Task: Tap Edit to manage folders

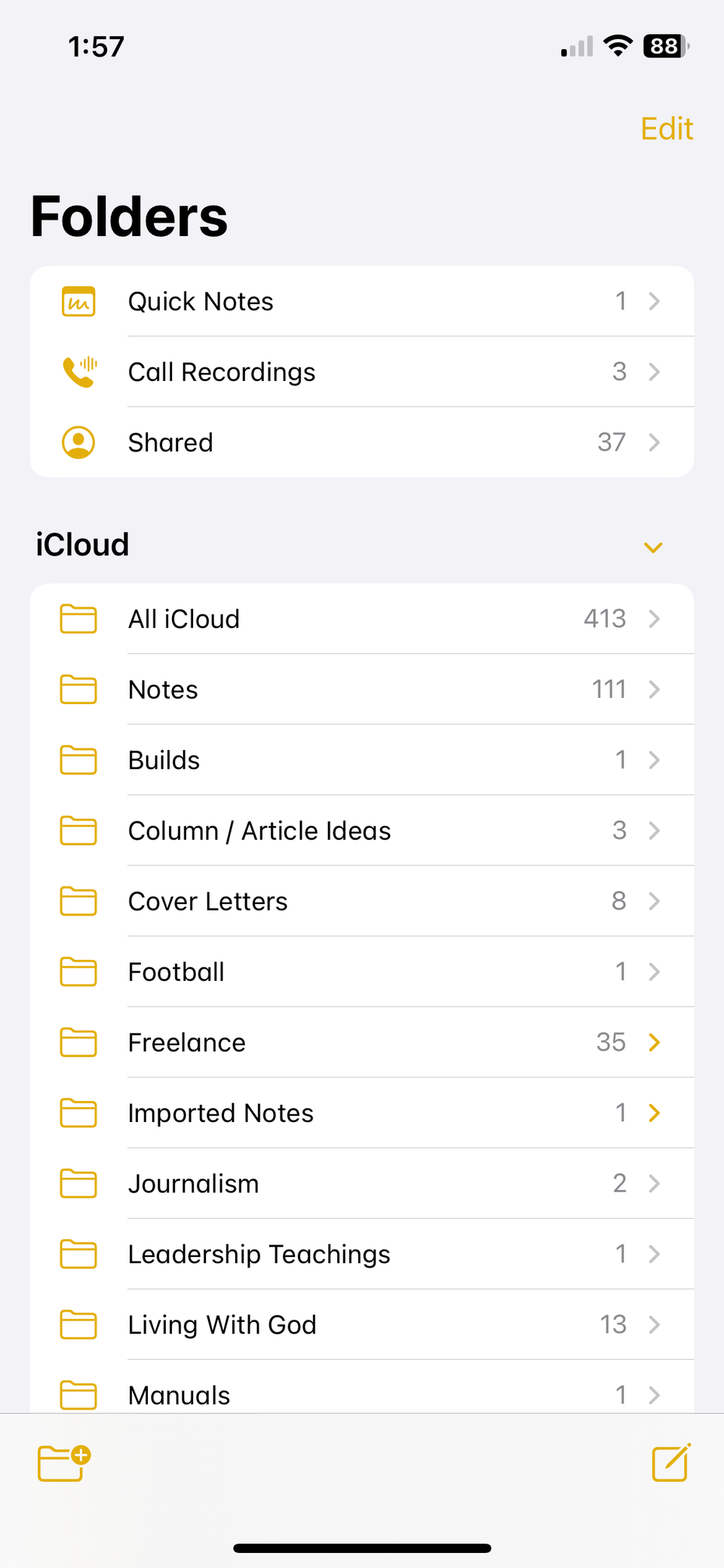Action: (666, 128)
